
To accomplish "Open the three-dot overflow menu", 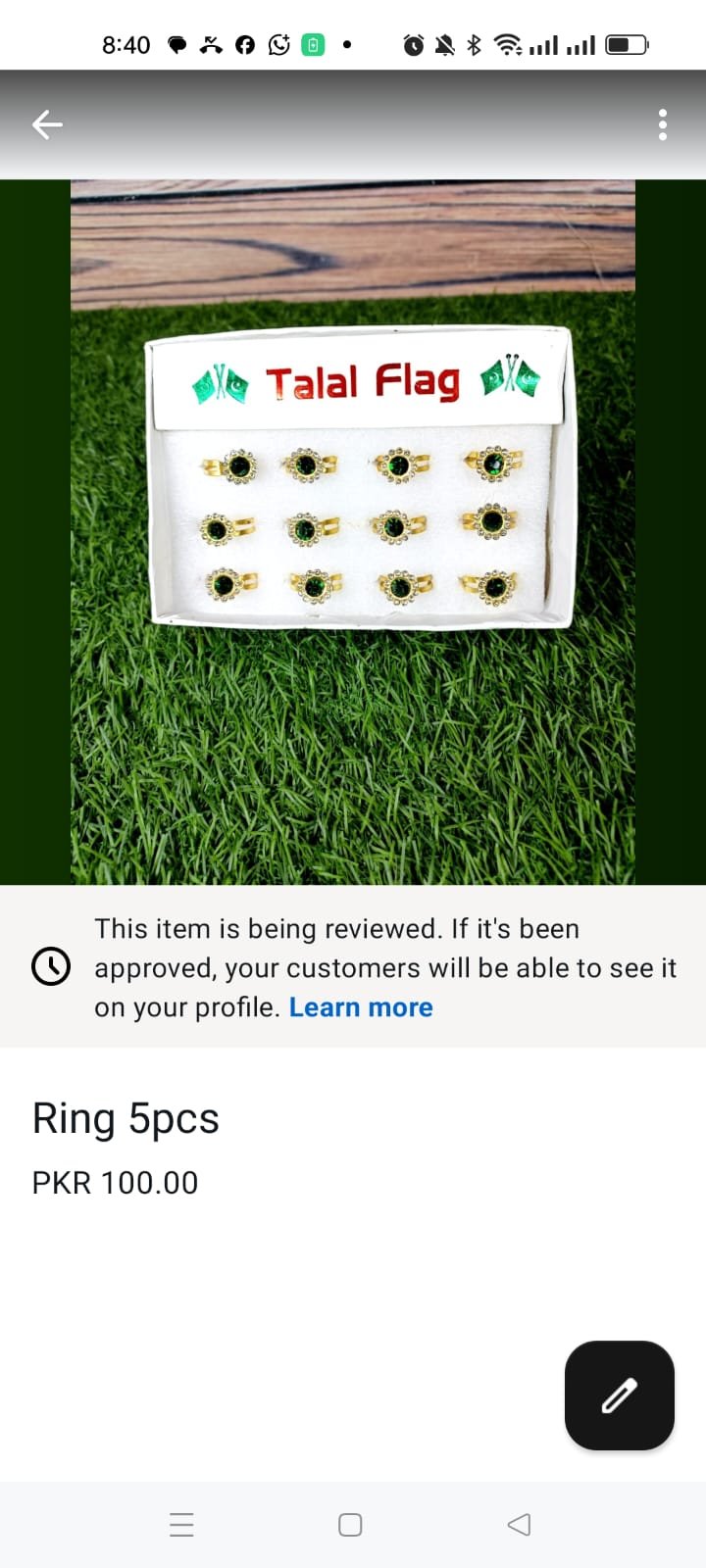I will tap(663, 124).
